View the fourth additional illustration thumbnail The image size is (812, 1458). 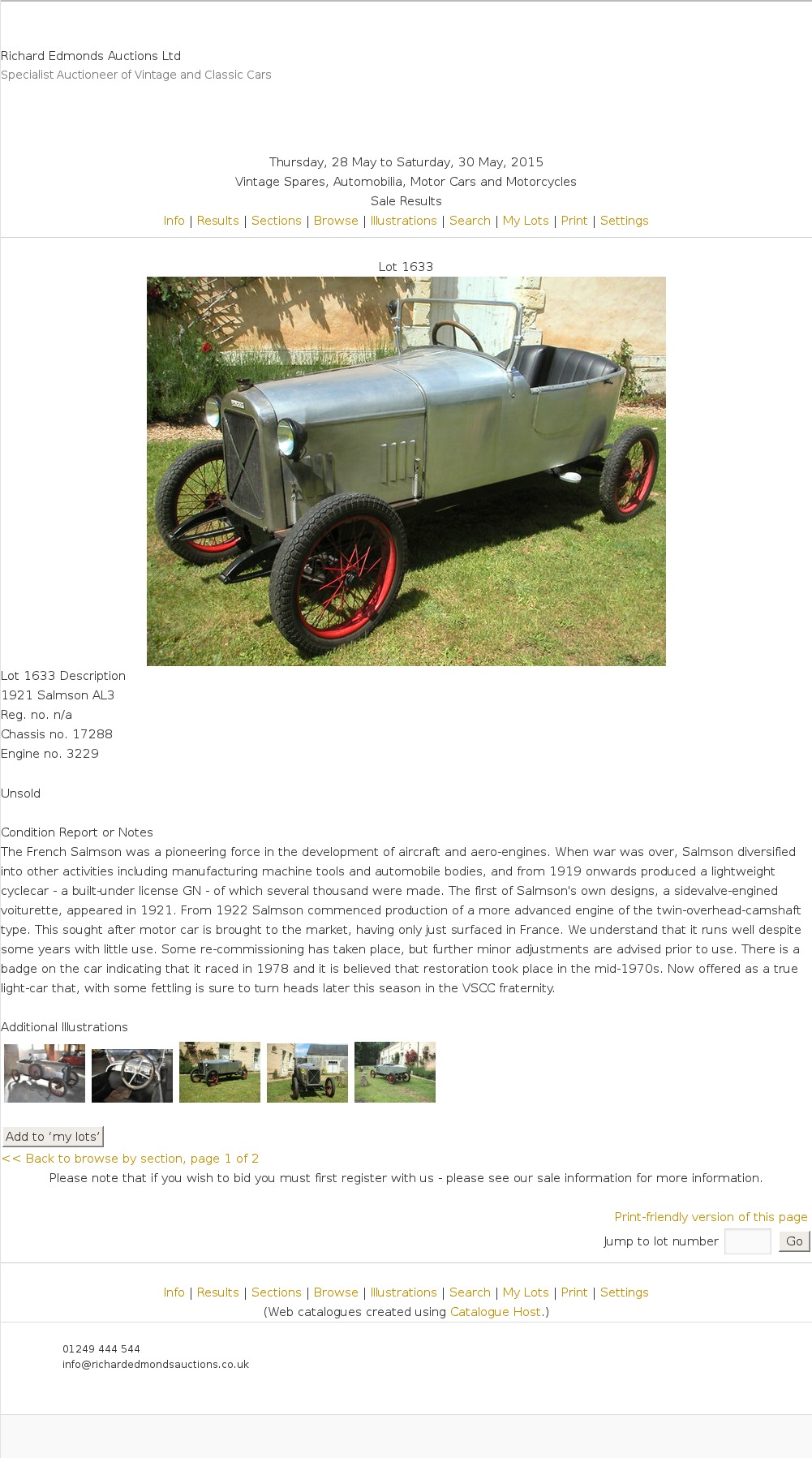click(x=307, y=1072)
